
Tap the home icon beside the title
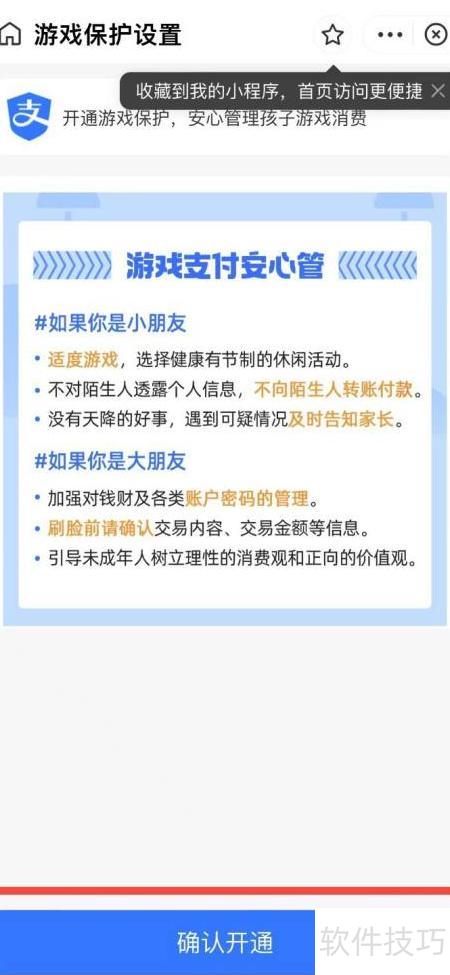9,34
